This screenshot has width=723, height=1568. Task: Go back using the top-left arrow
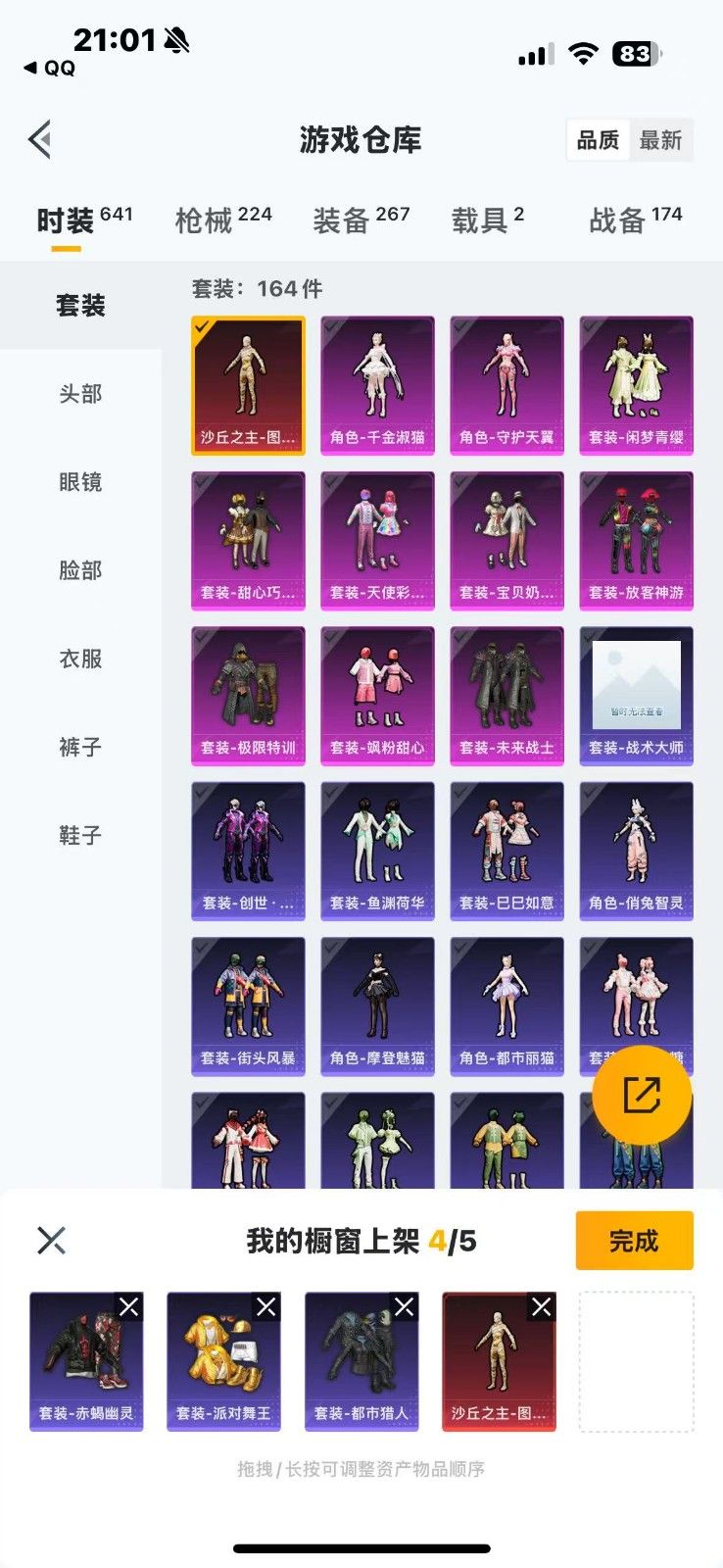(x=40, y=140)
